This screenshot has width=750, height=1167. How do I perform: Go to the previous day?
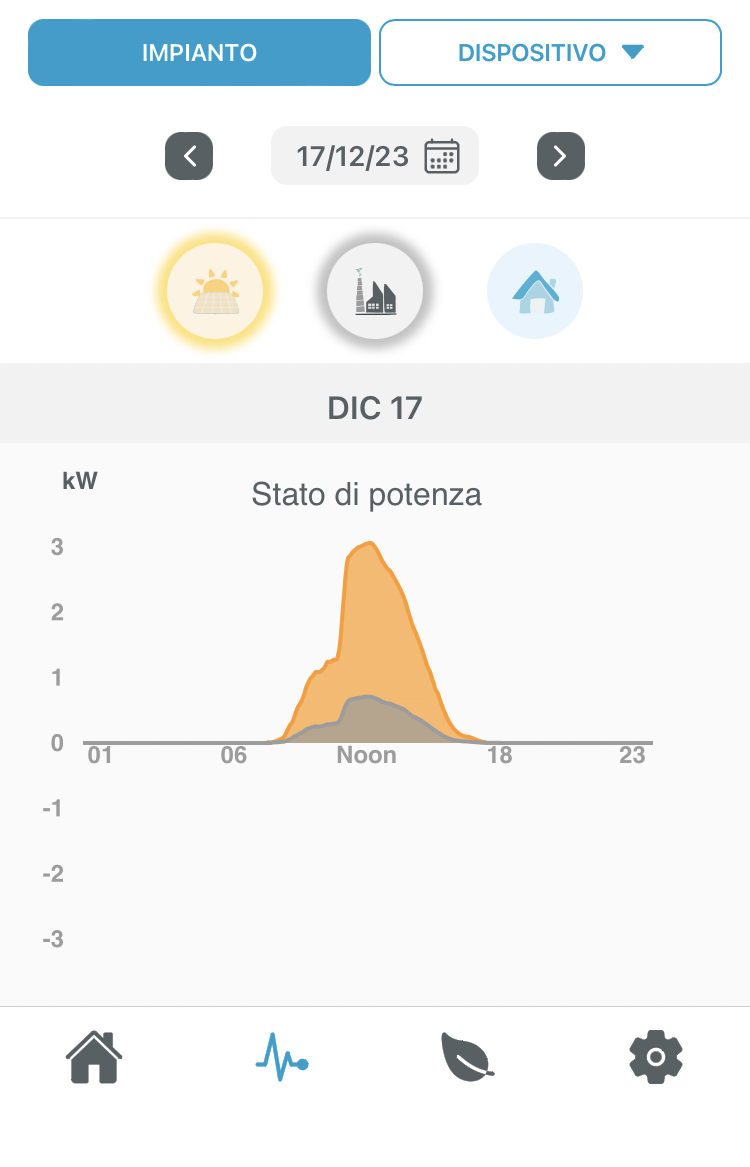click(x=189, y=156)
